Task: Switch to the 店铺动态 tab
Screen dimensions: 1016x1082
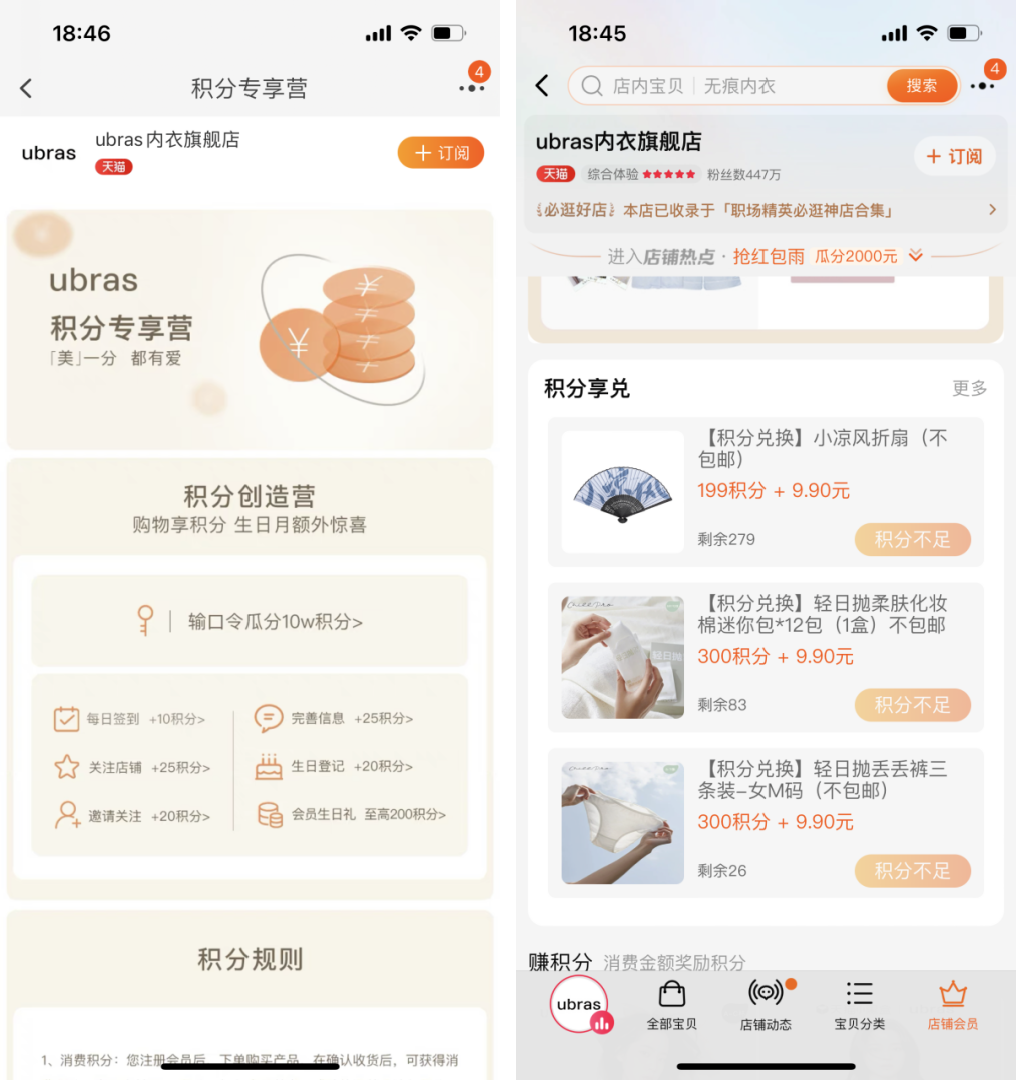Action: click(x=766, y=1004)
